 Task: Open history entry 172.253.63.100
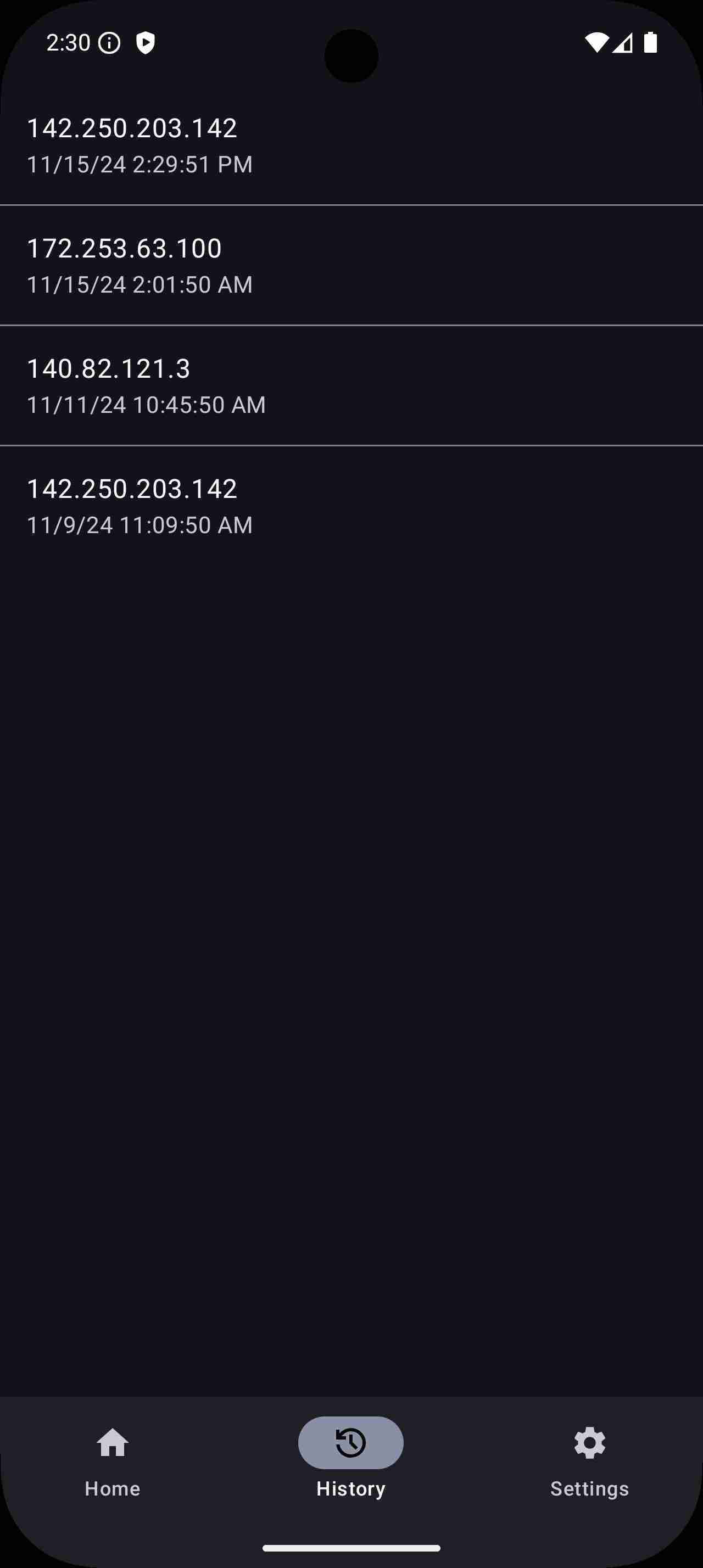(351, 265)
